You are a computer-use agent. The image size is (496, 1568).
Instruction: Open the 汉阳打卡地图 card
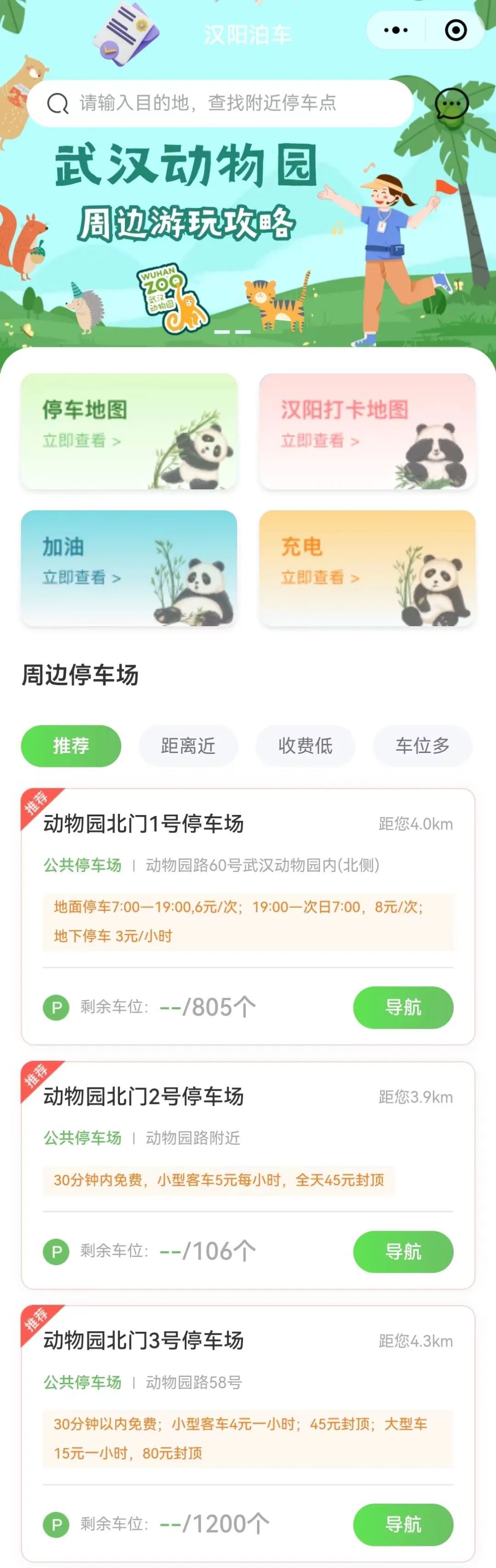(x=367, y=431)
